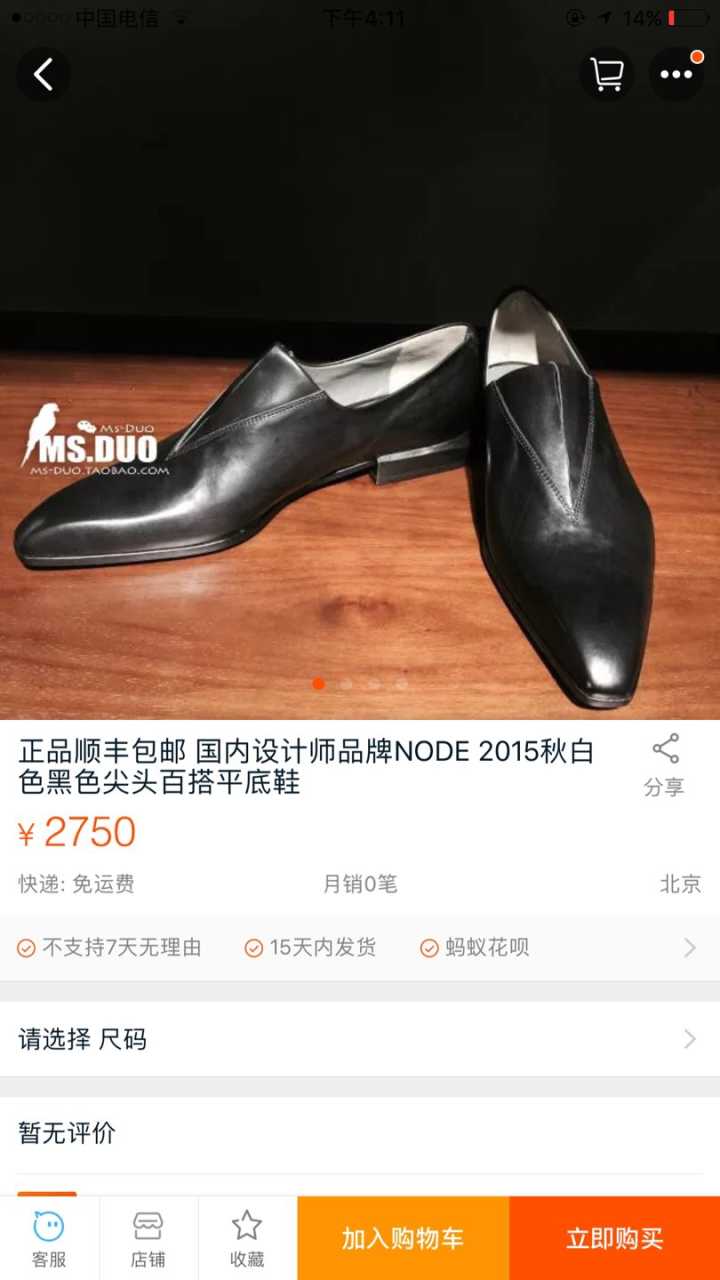The width and height of the screenshot is (720, 1280).
Task: Select the second carousel dot indicator
Action: coord(345,685)
